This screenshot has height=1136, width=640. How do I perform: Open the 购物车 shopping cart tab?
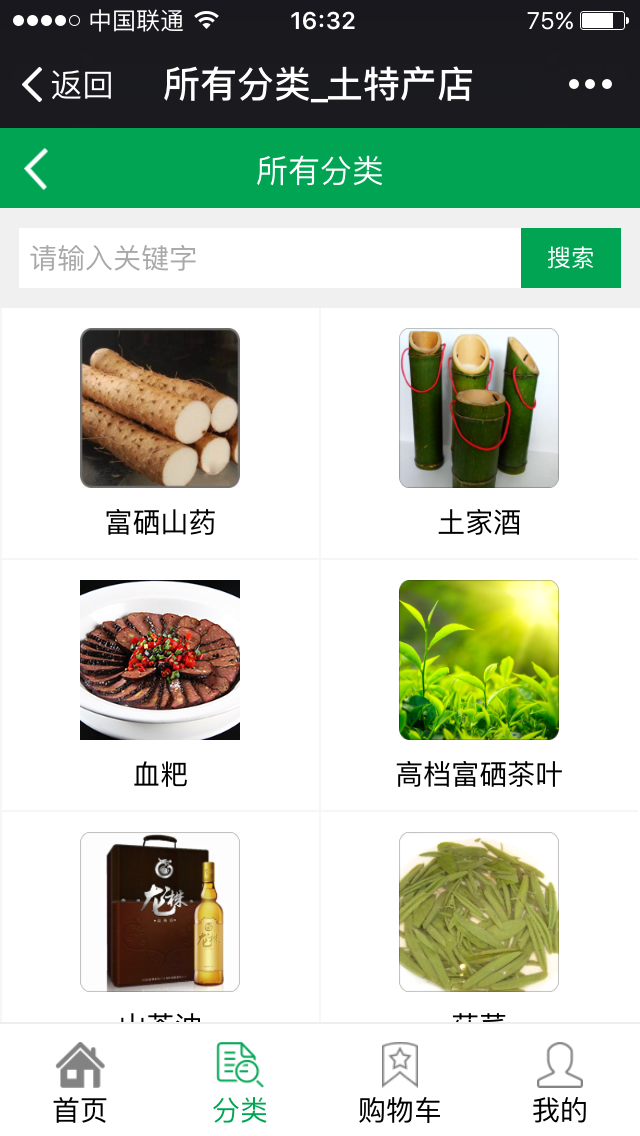(x=400, y=1082)
